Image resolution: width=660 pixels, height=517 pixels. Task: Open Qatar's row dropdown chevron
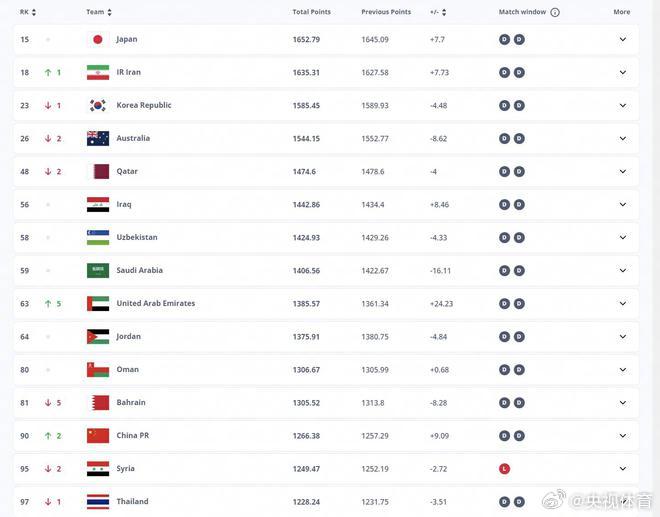point(622,172)
